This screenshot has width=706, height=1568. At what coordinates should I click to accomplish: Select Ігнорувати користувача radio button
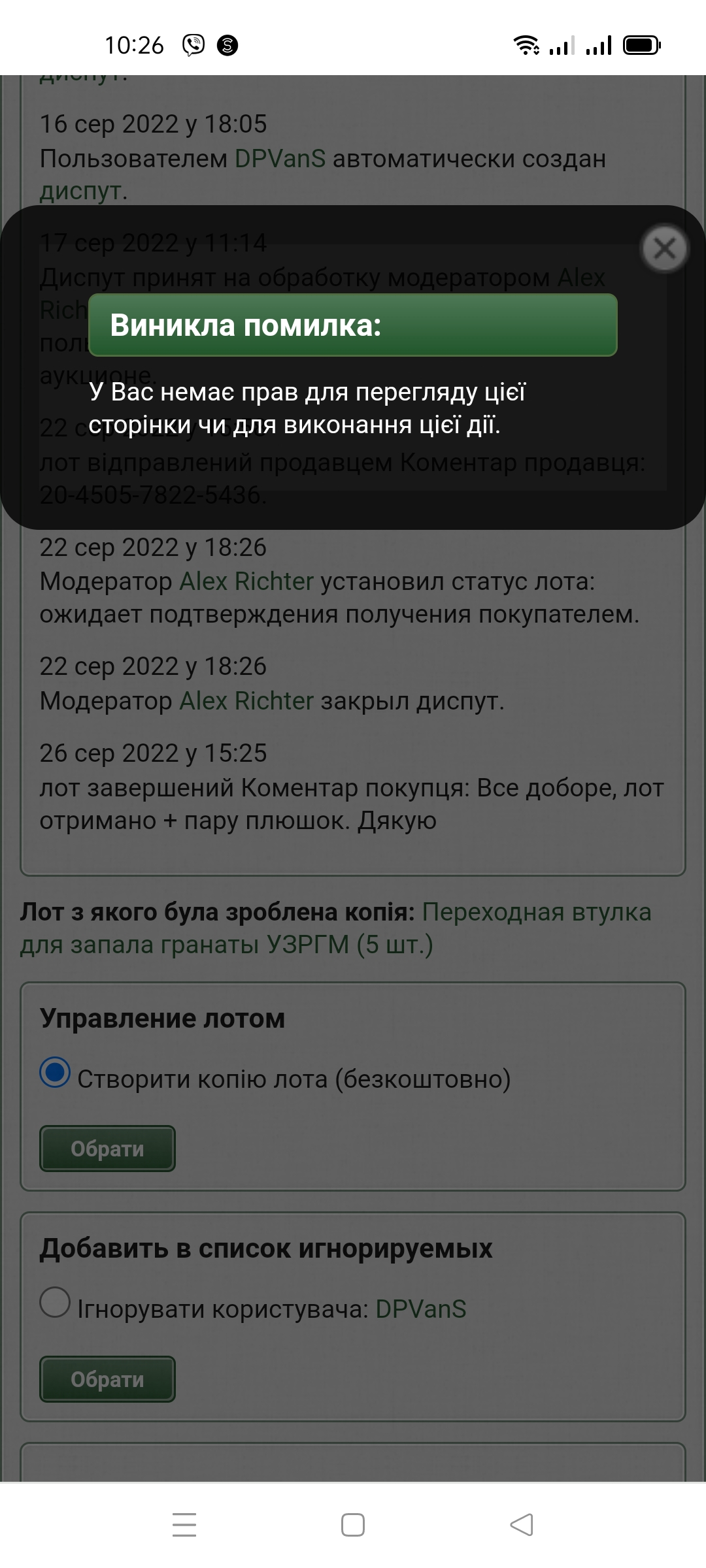(55, 1302)
